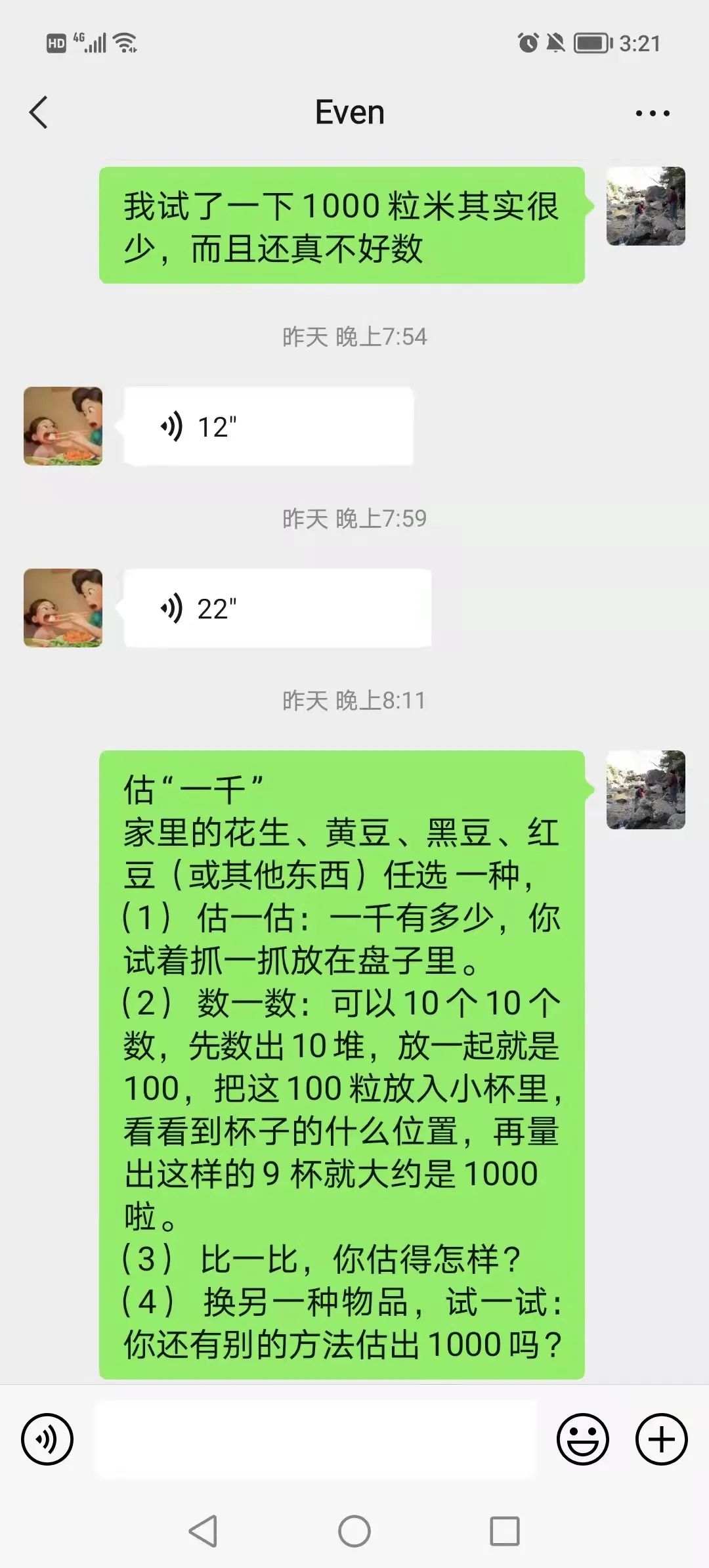Open chat info via three-dot menu
The image size is (709, 1568).
[652, 113]
